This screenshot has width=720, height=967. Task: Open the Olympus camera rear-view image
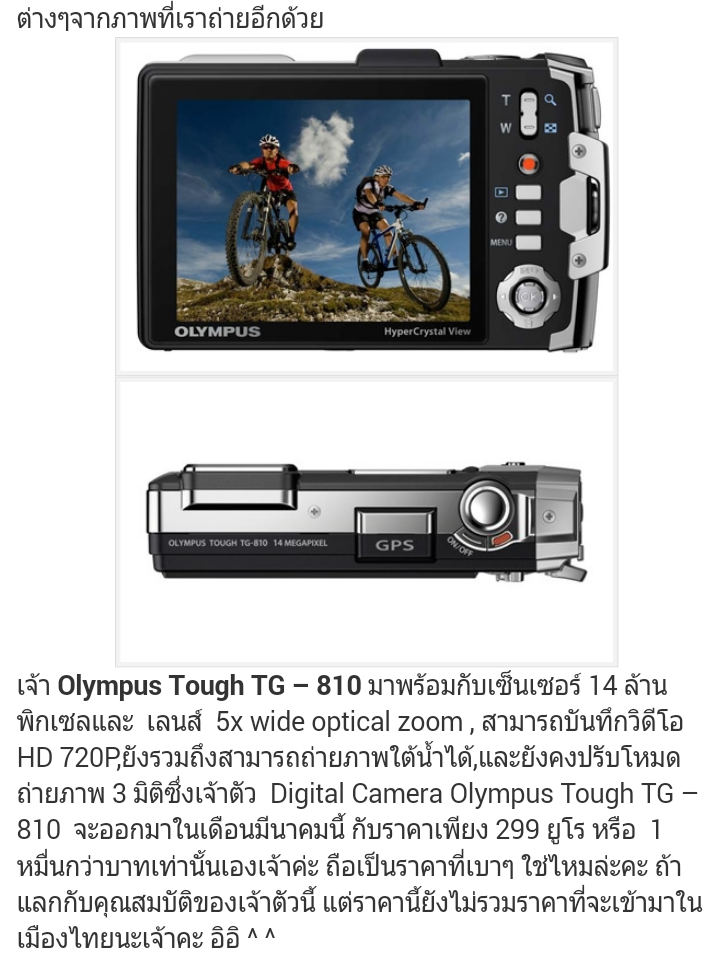coord(366,206)
